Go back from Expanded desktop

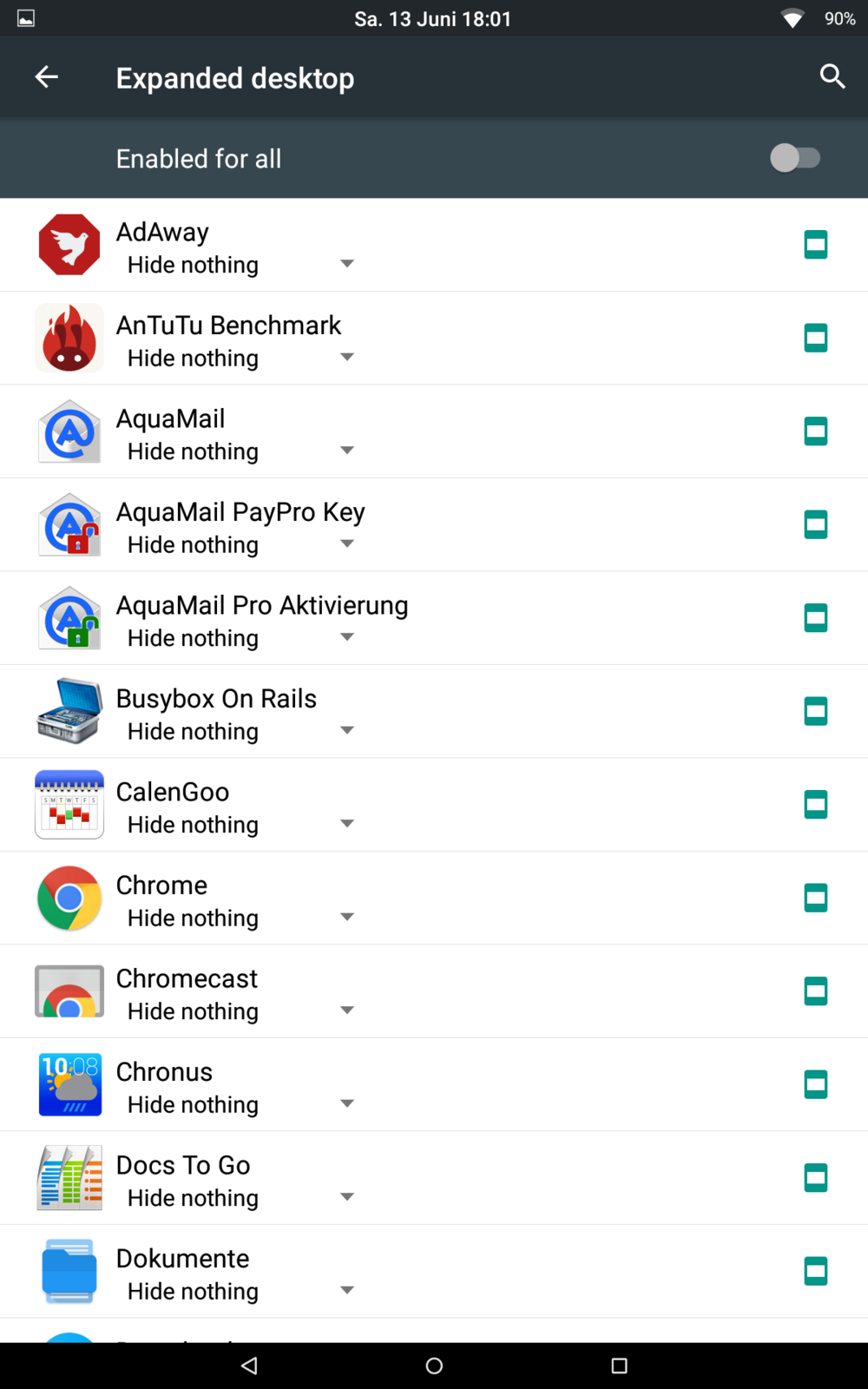[47, 77]
